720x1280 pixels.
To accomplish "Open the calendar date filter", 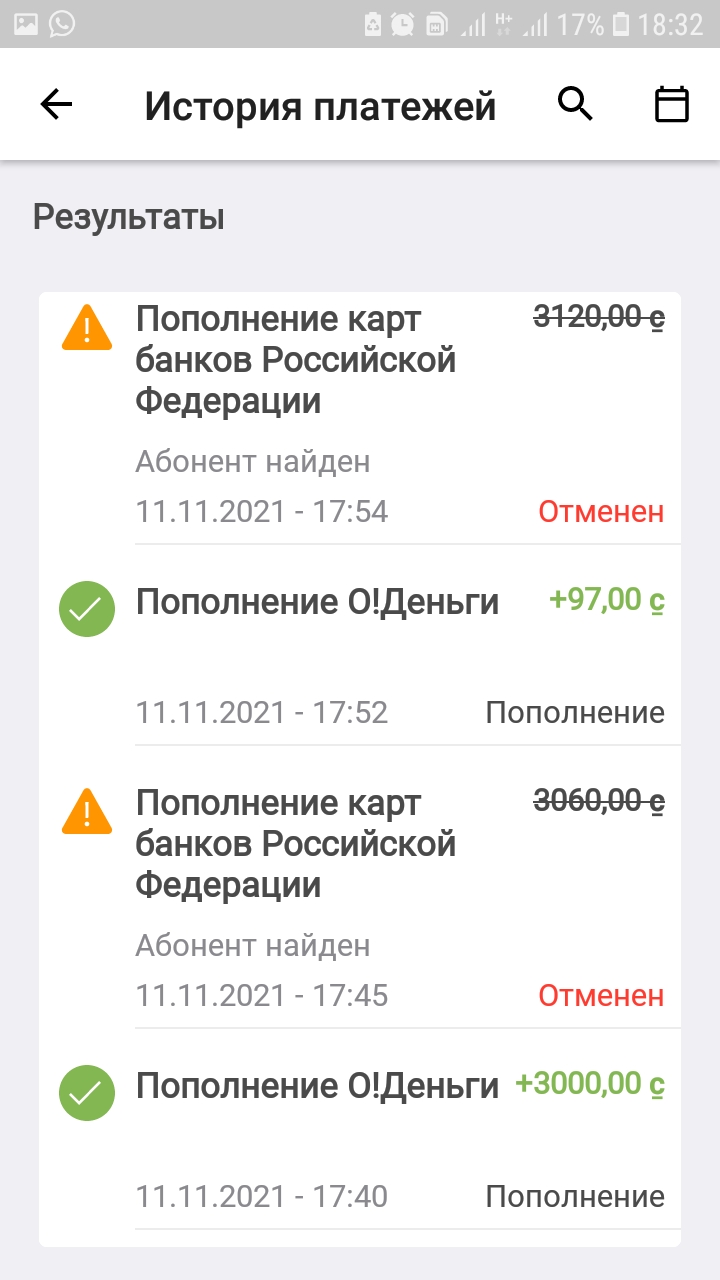I will (x=672, y=104).
